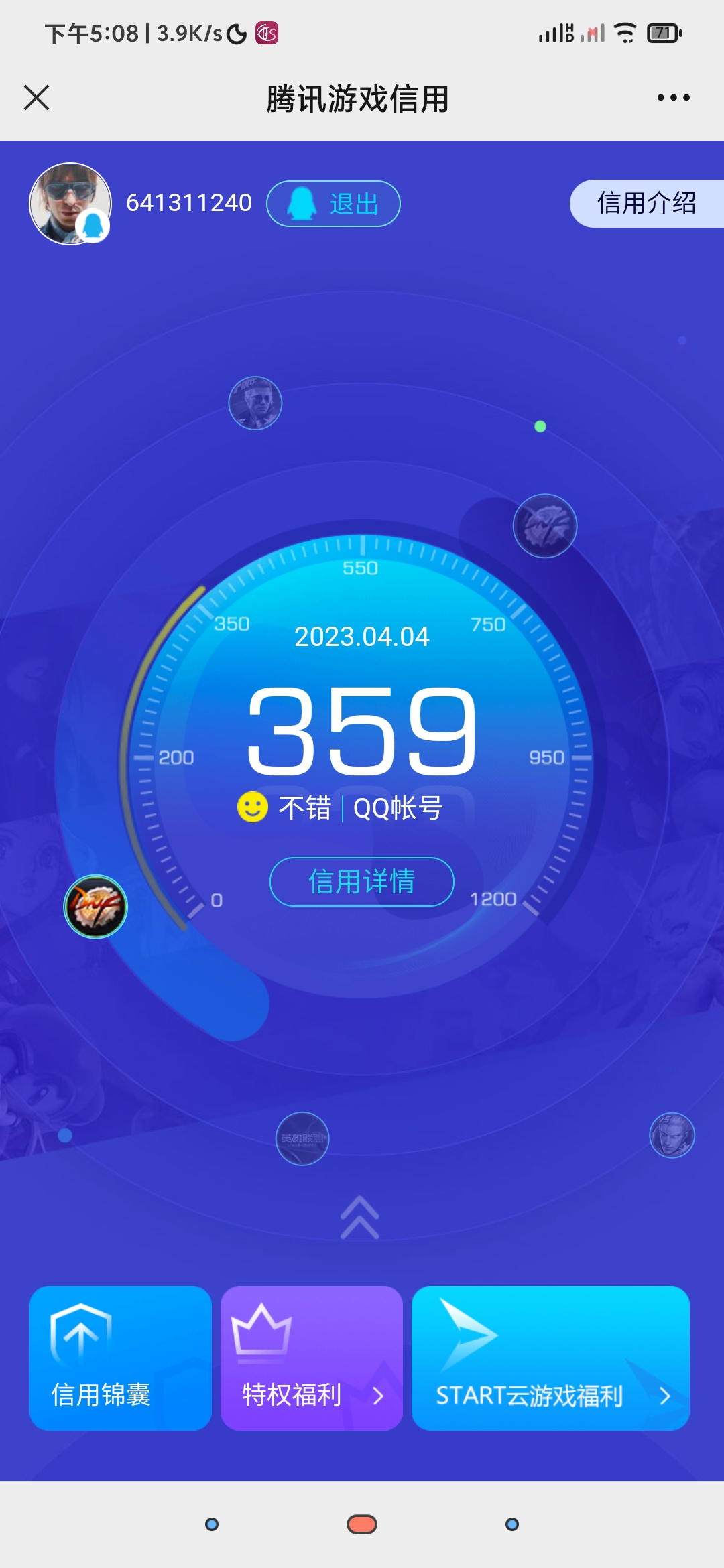Tap the 退出 logout button

(333, 204)
